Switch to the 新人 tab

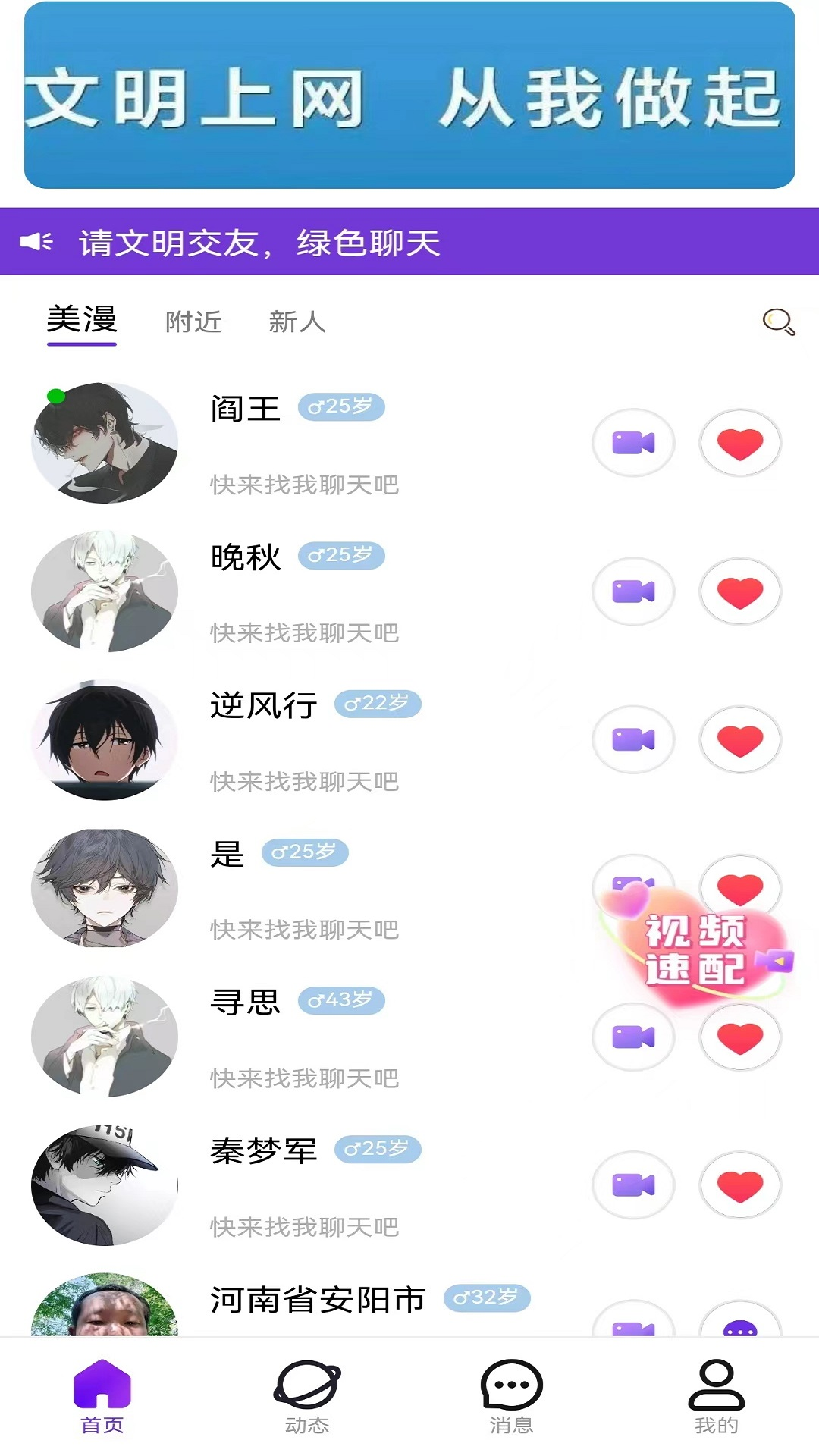(x=297, y=322)
